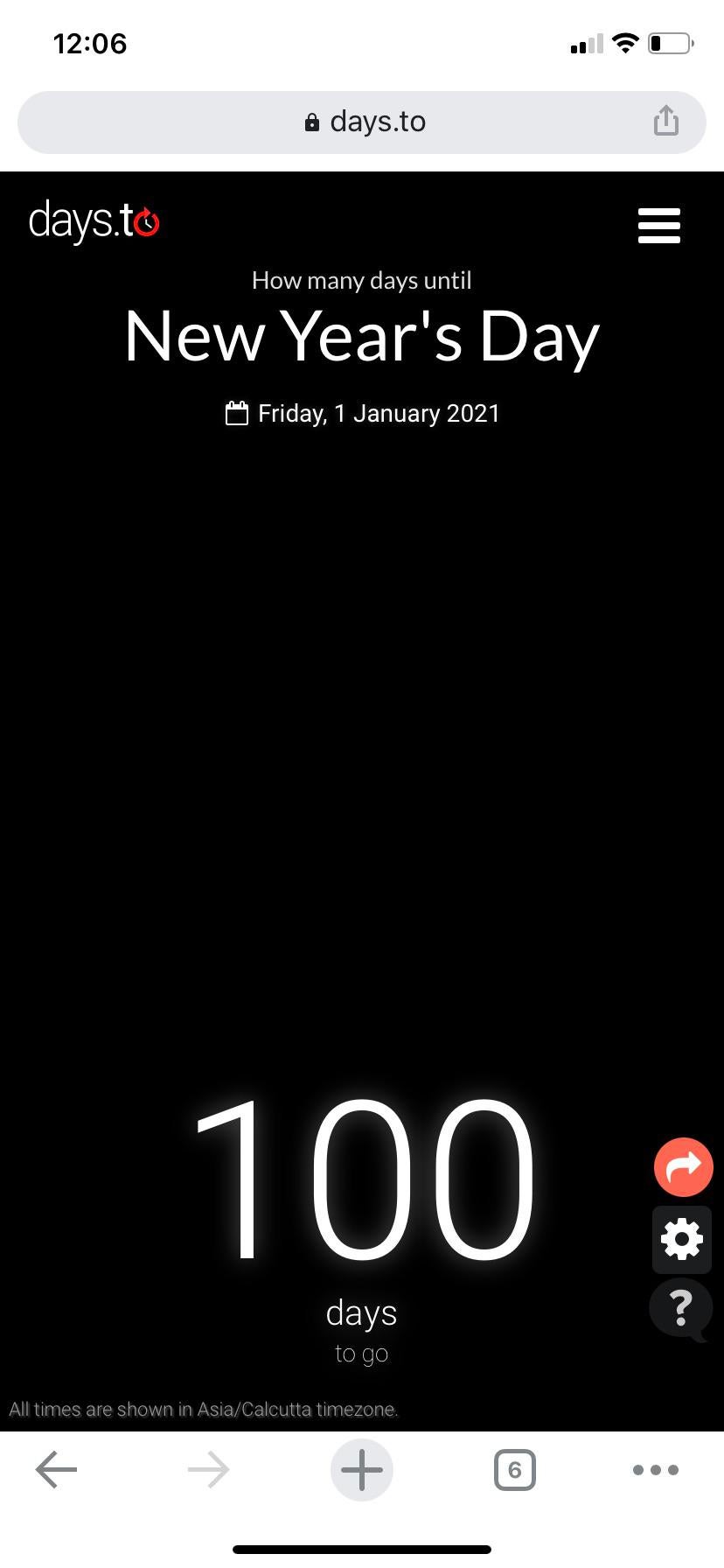The height and width of the screenshot is (1568, 724).
Task: Open a new browser tab
Action: pos(362,1470)
